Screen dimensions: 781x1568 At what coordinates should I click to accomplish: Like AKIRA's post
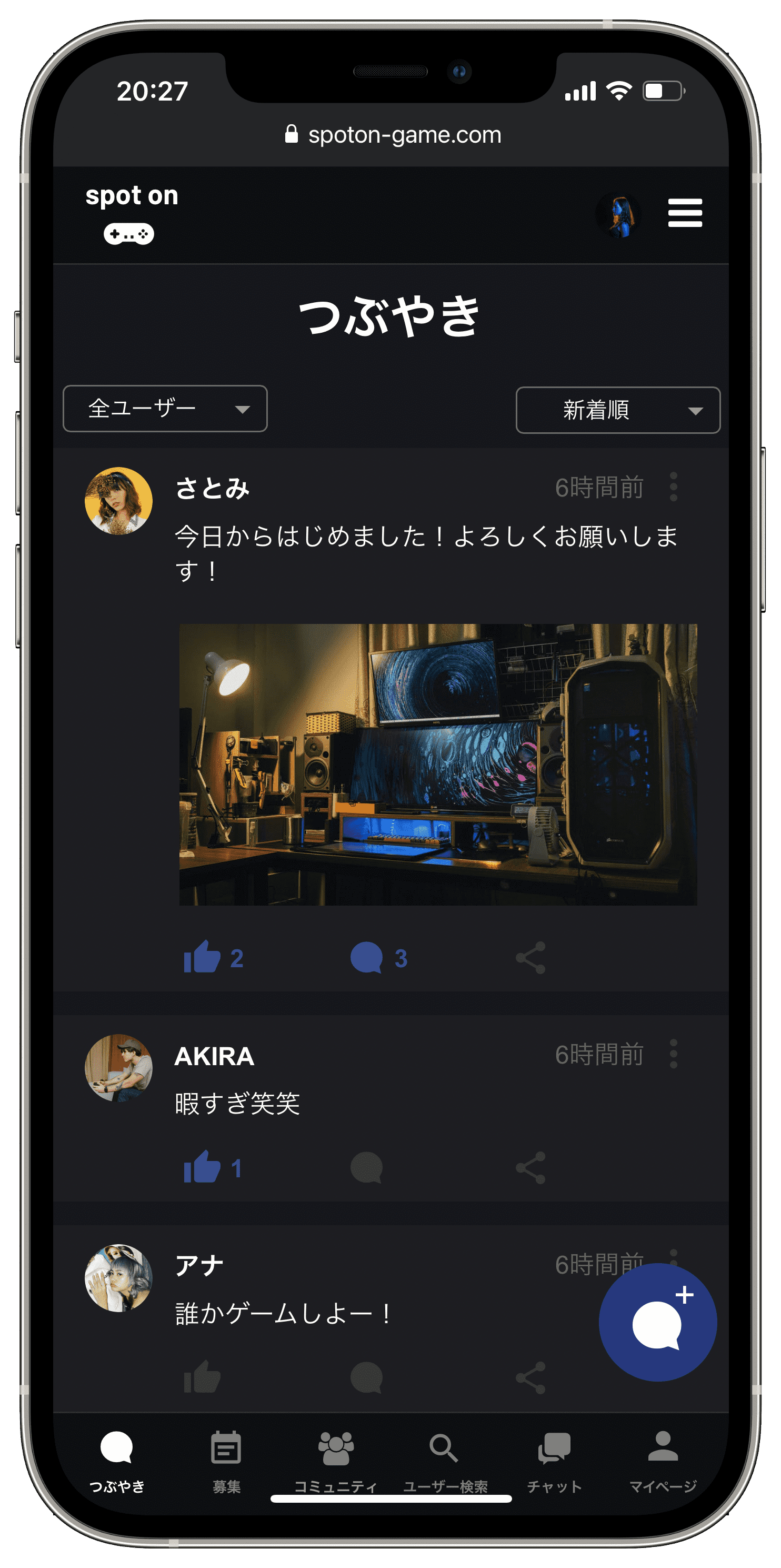203,1167
